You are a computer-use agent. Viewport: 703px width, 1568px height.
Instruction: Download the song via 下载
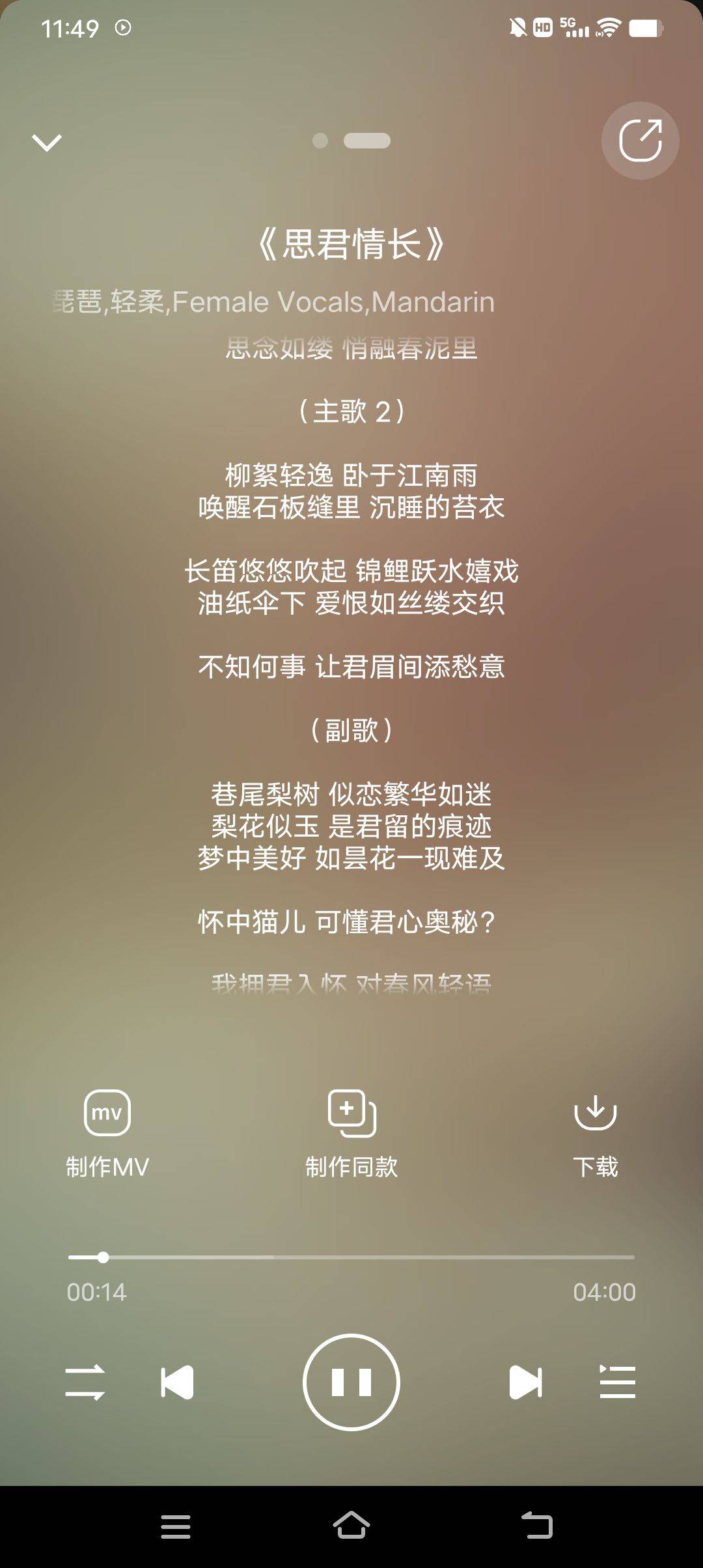(595, 1134)
